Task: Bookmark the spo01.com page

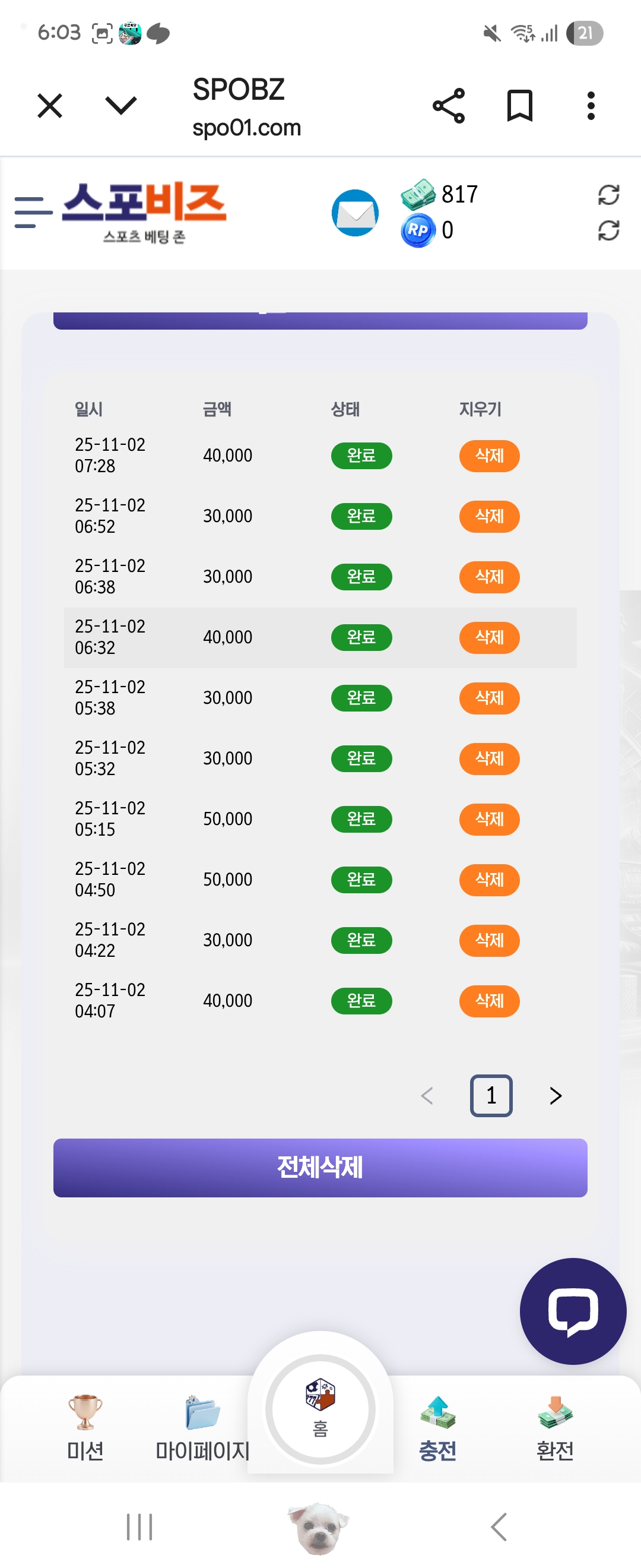Action: coord(519,106)
